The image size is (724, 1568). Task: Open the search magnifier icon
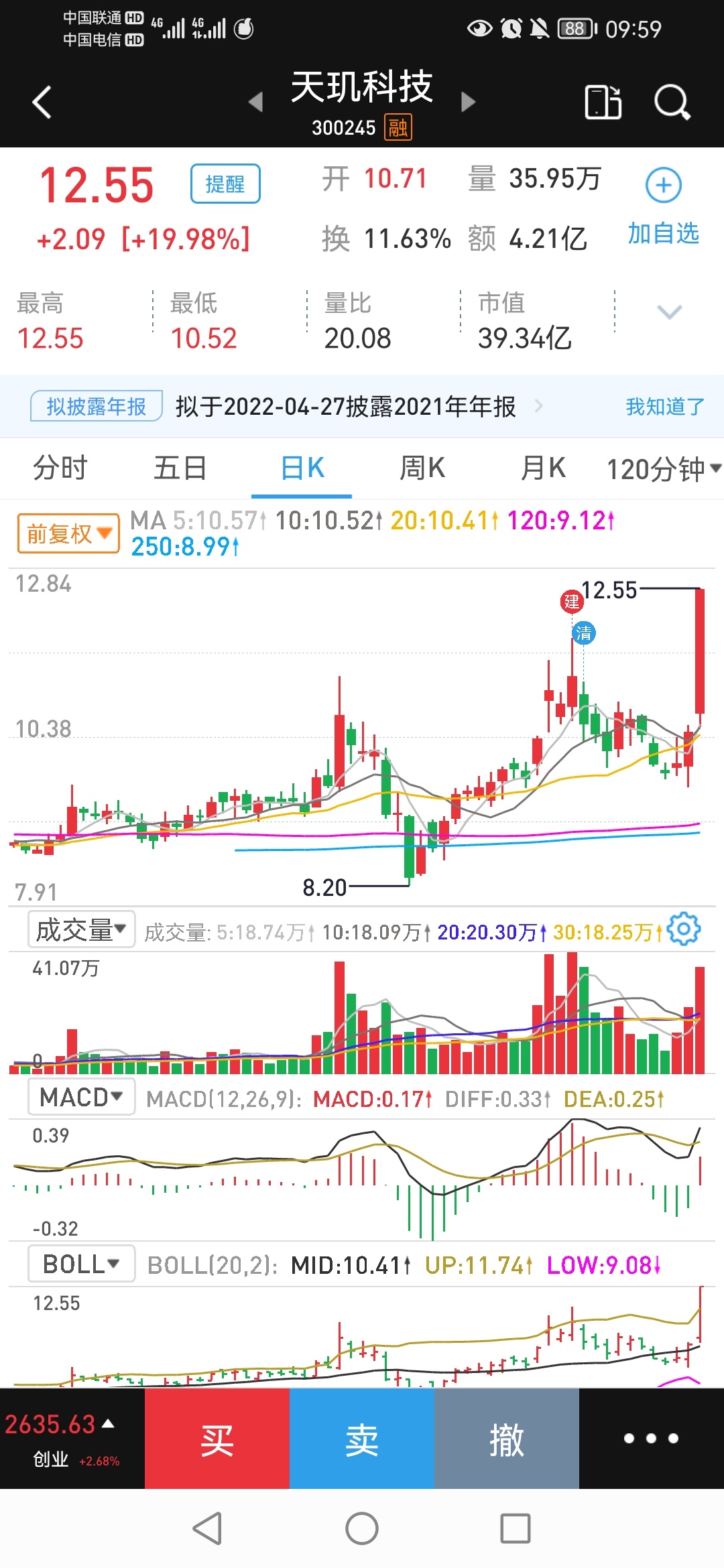tap(672, 103)
